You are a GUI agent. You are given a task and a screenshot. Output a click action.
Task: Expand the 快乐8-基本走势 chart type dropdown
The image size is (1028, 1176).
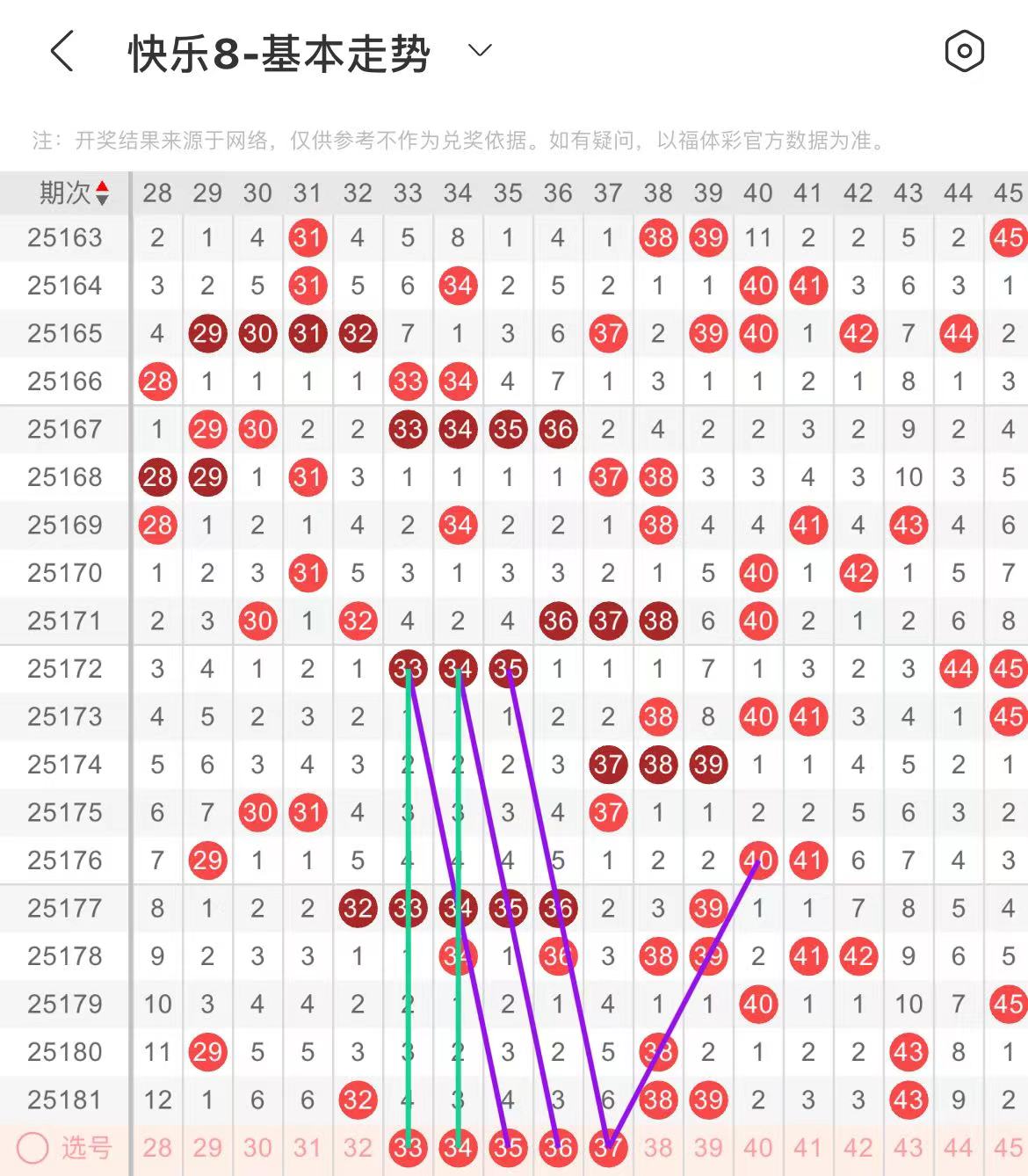pos(480,51)
